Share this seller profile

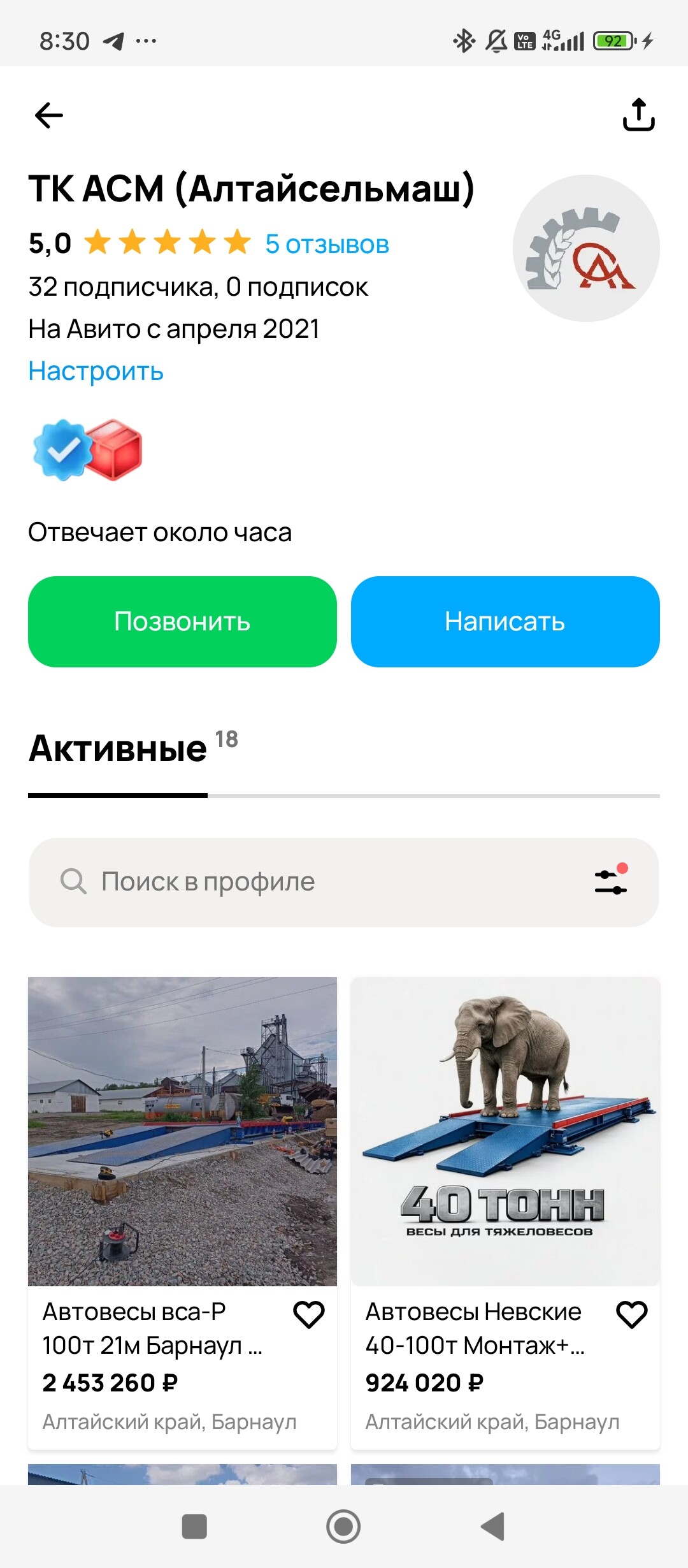tap(638, 115)
